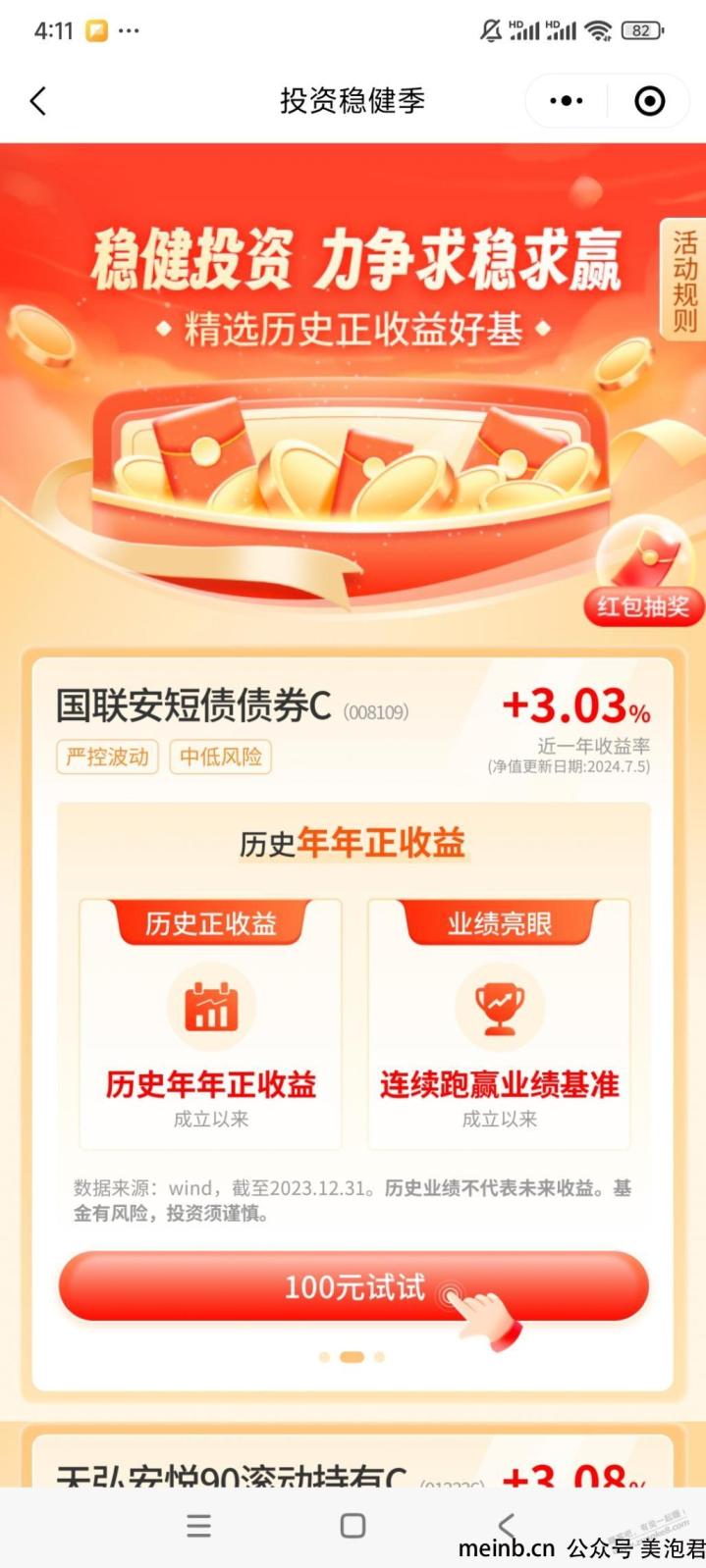The image size is (706, 1568).
Task: Tap the 100元试试 button
Action: coord(353,1286)
